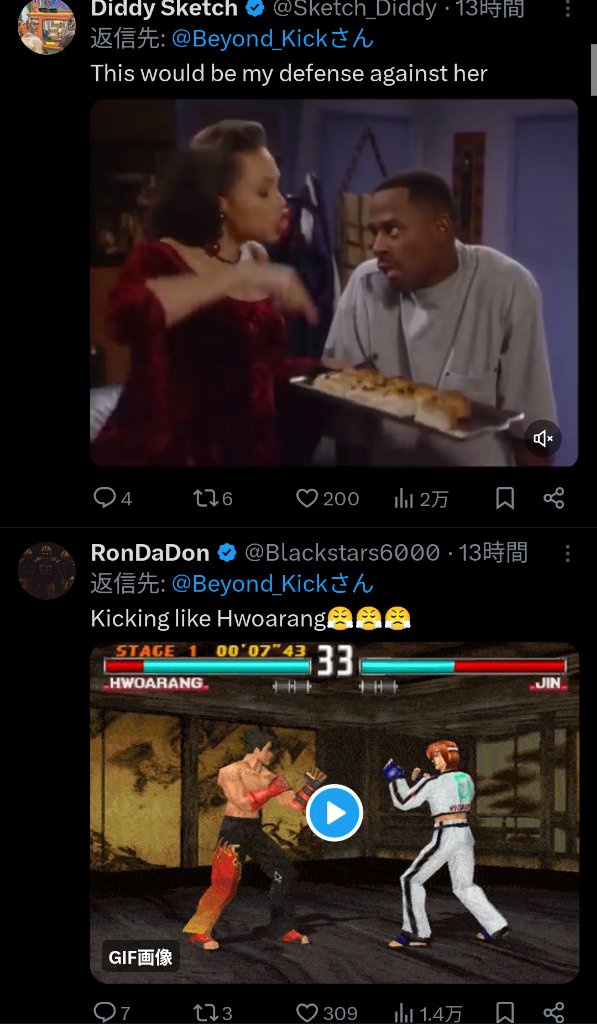Bookmark RonDaDon's post

click(x=505, y=1012)
